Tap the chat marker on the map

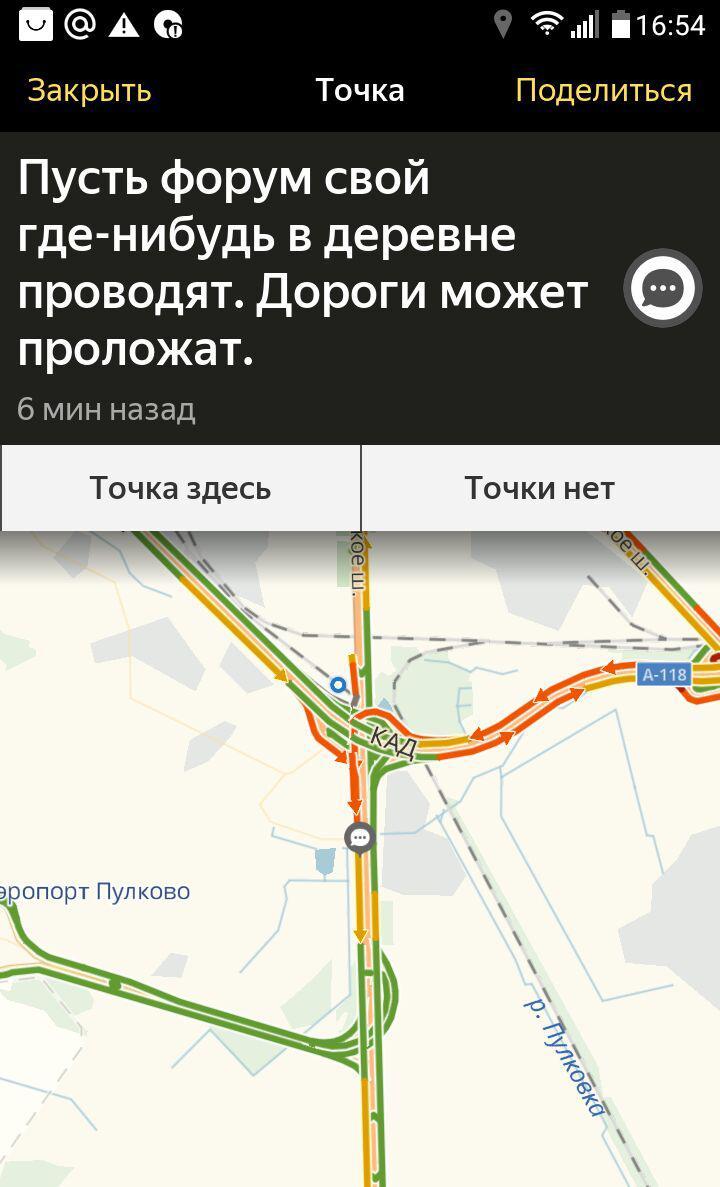click(x=359, y=837)
